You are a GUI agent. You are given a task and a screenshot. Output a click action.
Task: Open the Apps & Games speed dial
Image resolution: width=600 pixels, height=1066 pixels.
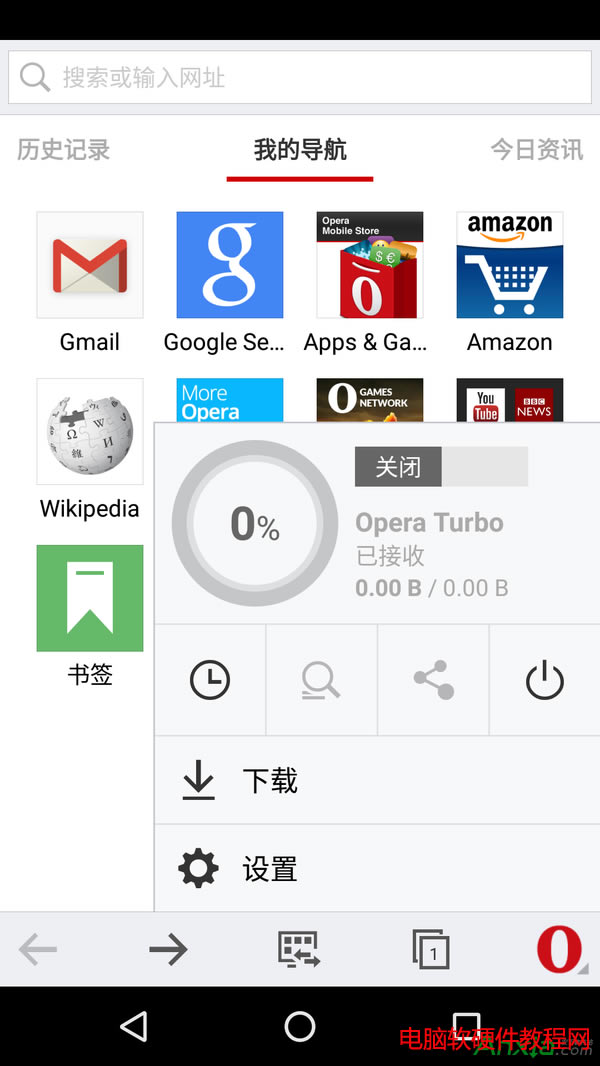pyautogui.click(x=370, y=265)
